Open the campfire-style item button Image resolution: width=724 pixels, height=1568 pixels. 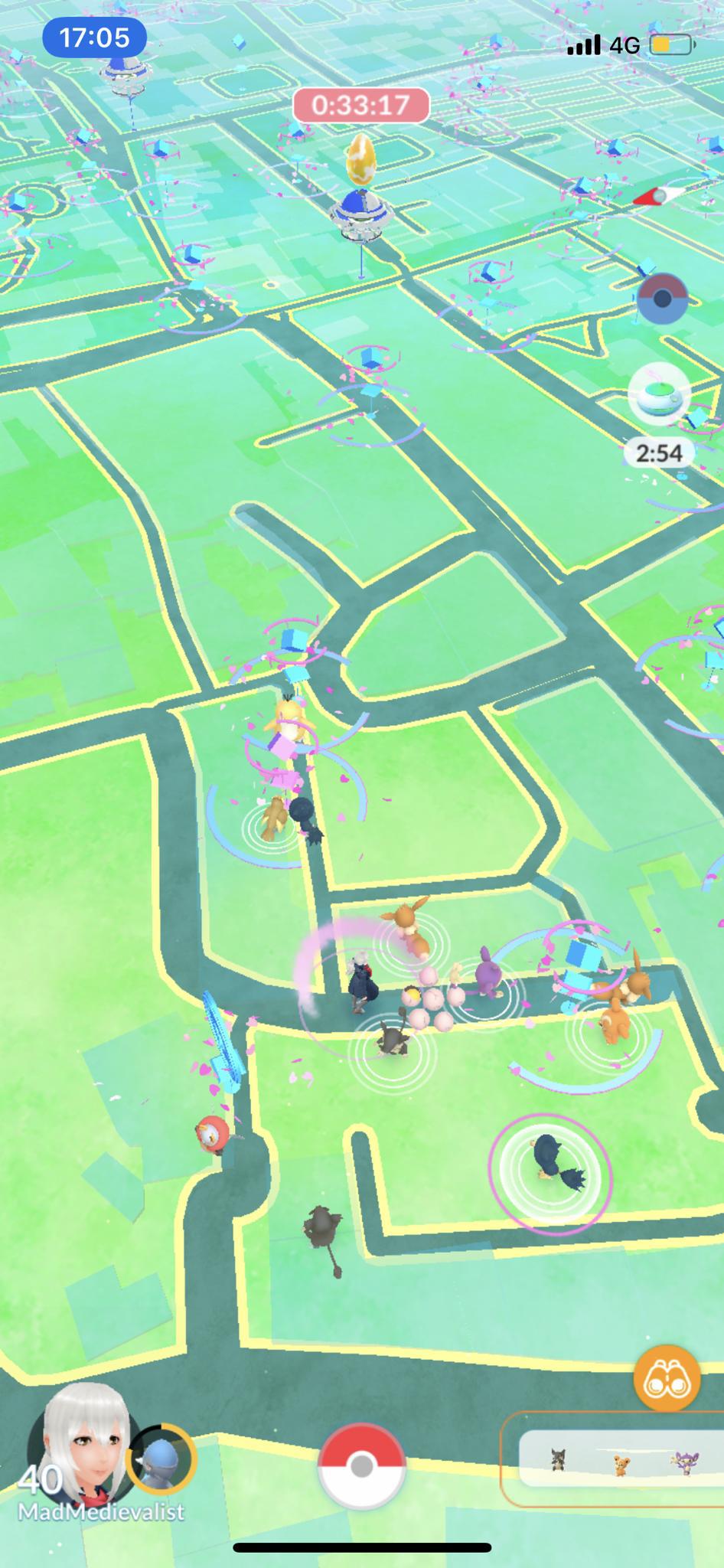point(662,297)
